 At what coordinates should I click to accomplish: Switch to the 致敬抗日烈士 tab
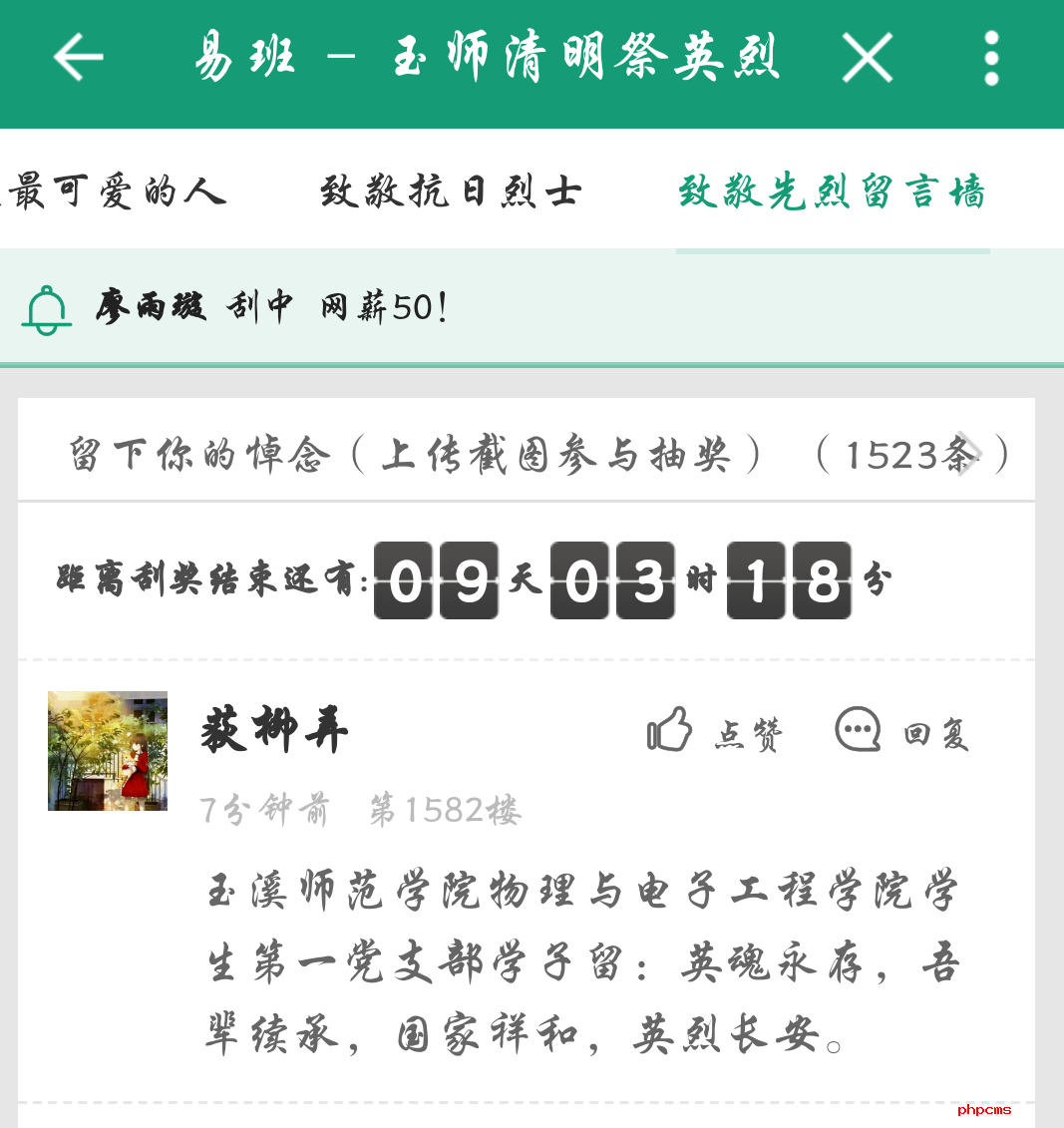(x=450, y=190)
